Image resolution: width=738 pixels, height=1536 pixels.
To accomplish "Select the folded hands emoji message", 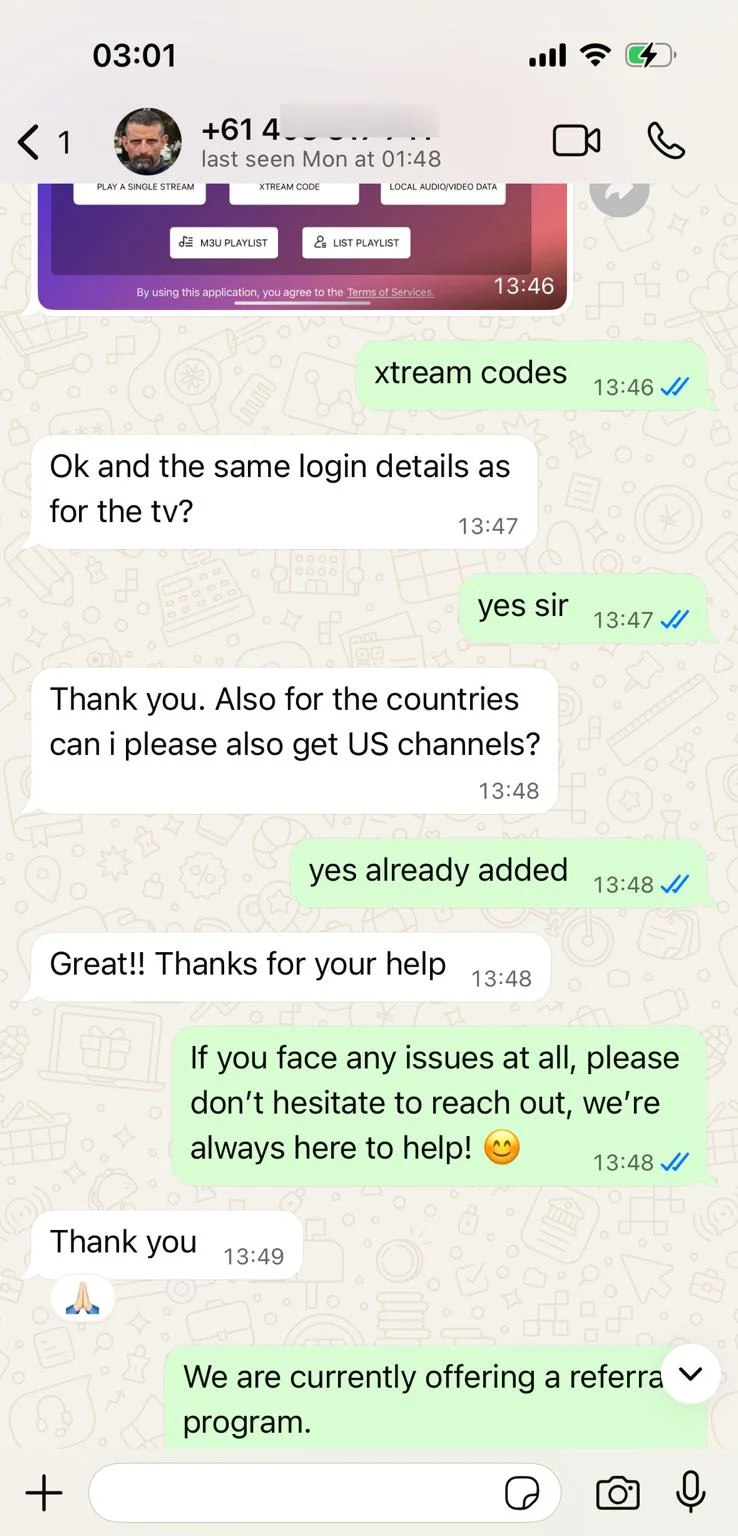I will click(80, 1296).
